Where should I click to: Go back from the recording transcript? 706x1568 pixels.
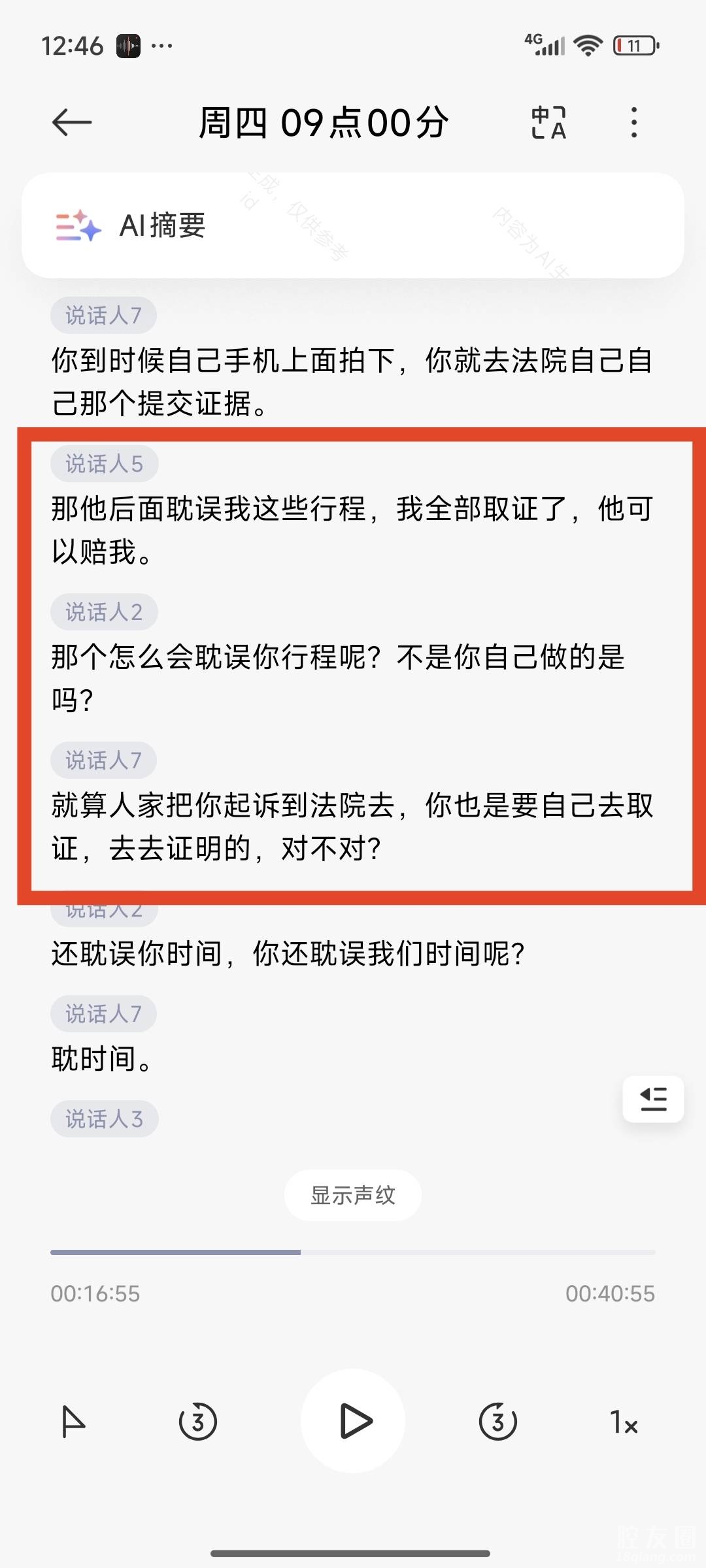72,122
